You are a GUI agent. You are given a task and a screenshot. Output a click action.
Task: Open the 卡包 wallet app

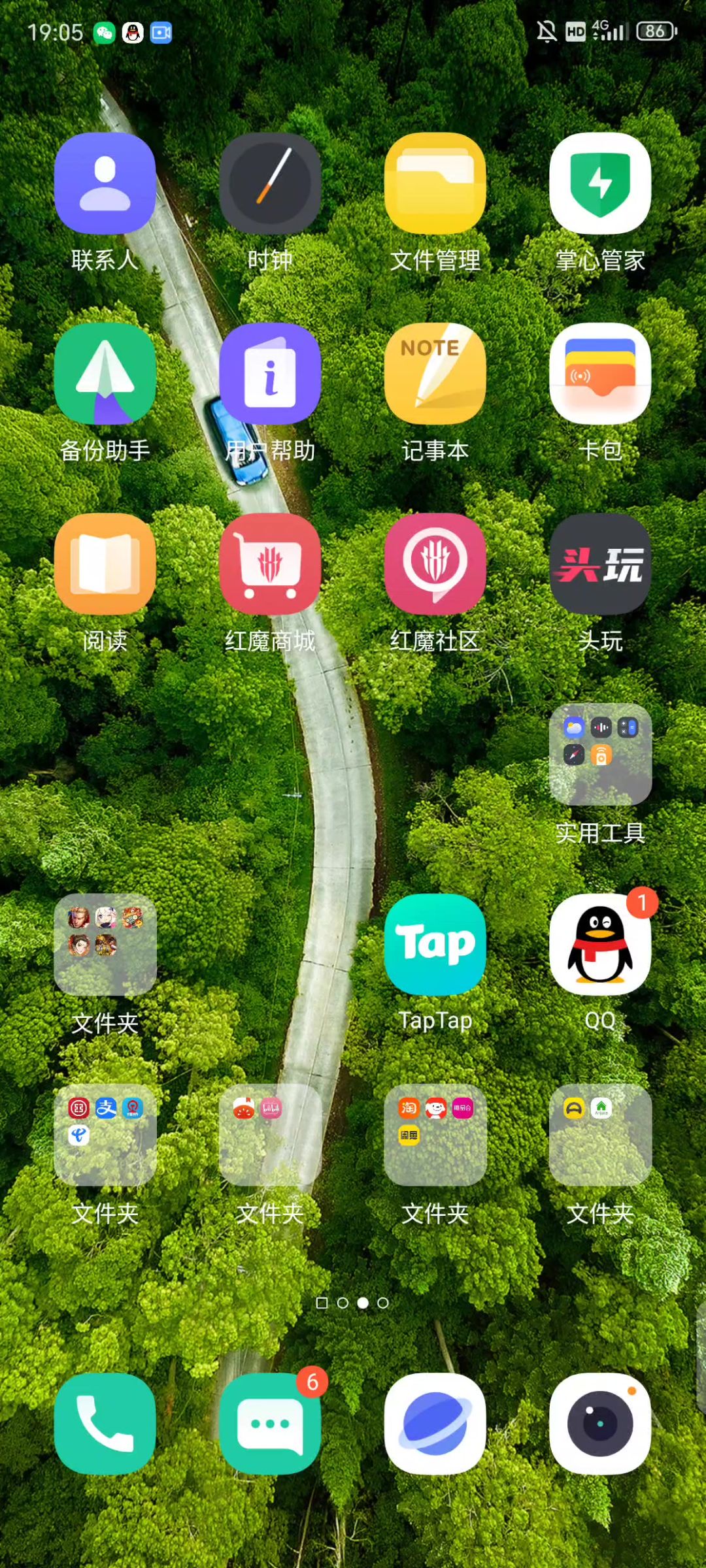click(x=600, y=374)
